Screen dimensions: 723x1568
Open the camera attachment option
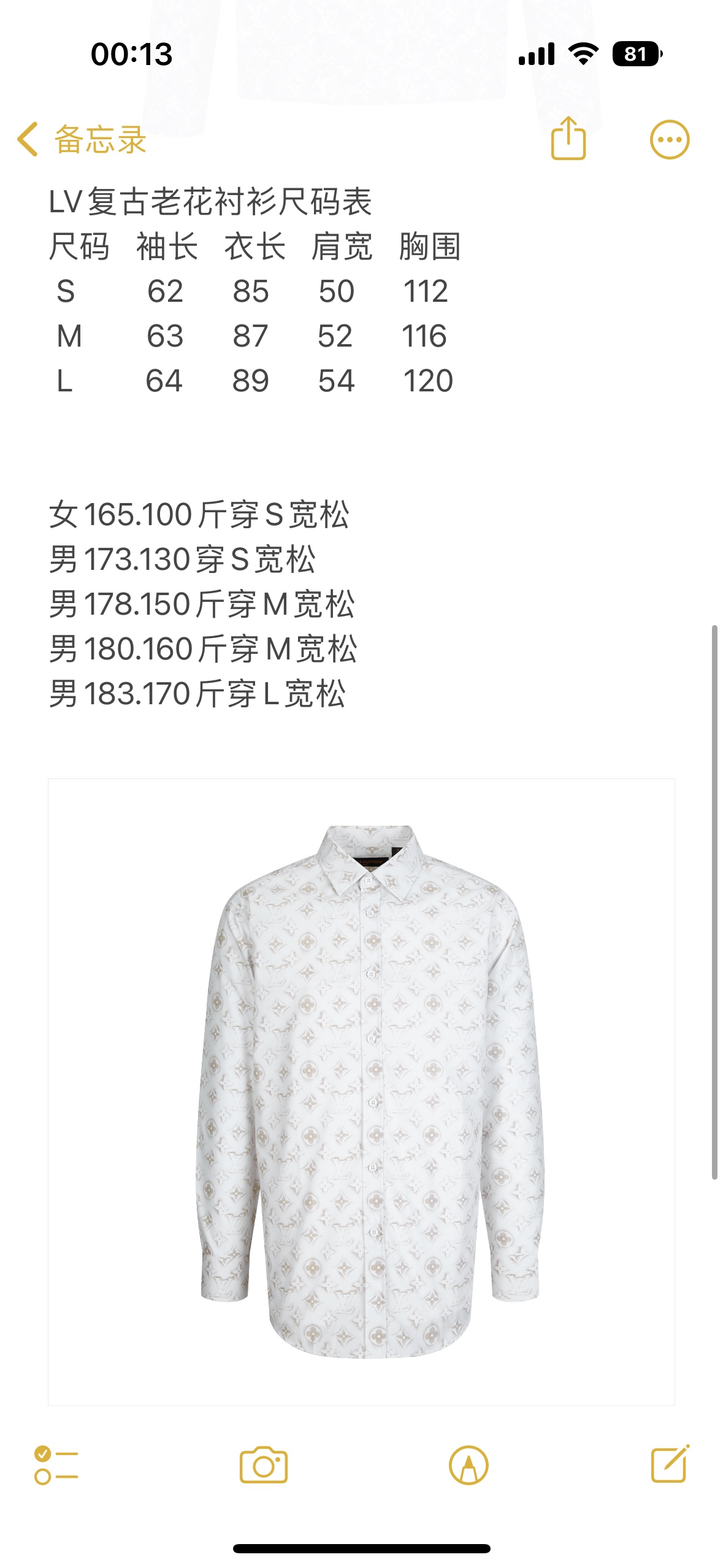[x=264, y=1465]
